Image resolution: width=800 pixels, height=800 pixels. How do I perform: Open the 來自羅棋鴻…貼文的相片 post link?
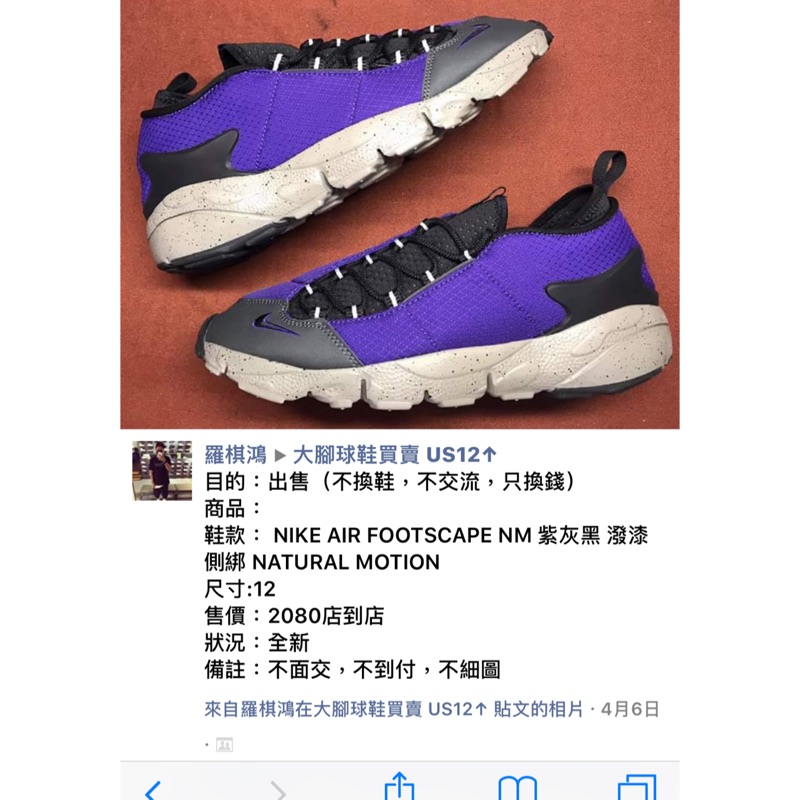(393, 709)
